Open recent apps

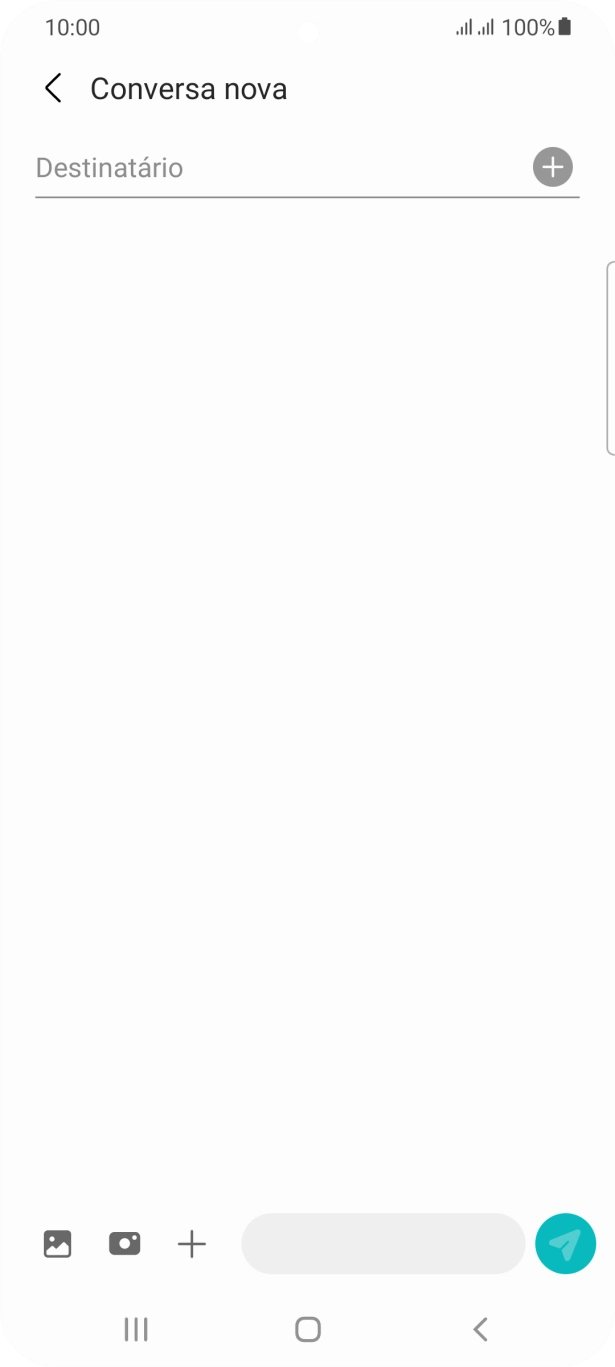[136, 1329]
